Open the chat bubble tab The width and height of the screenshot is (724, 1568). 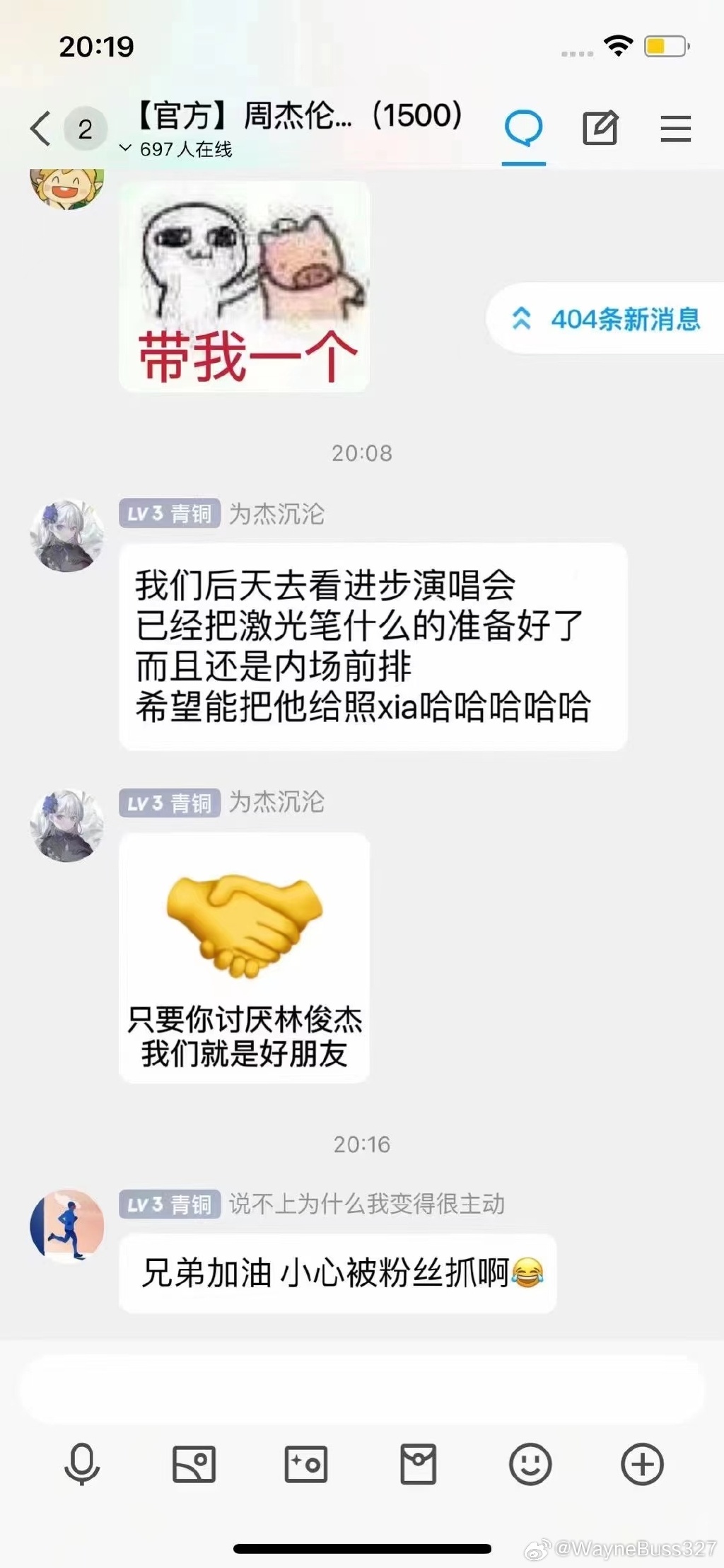(523, 129)
